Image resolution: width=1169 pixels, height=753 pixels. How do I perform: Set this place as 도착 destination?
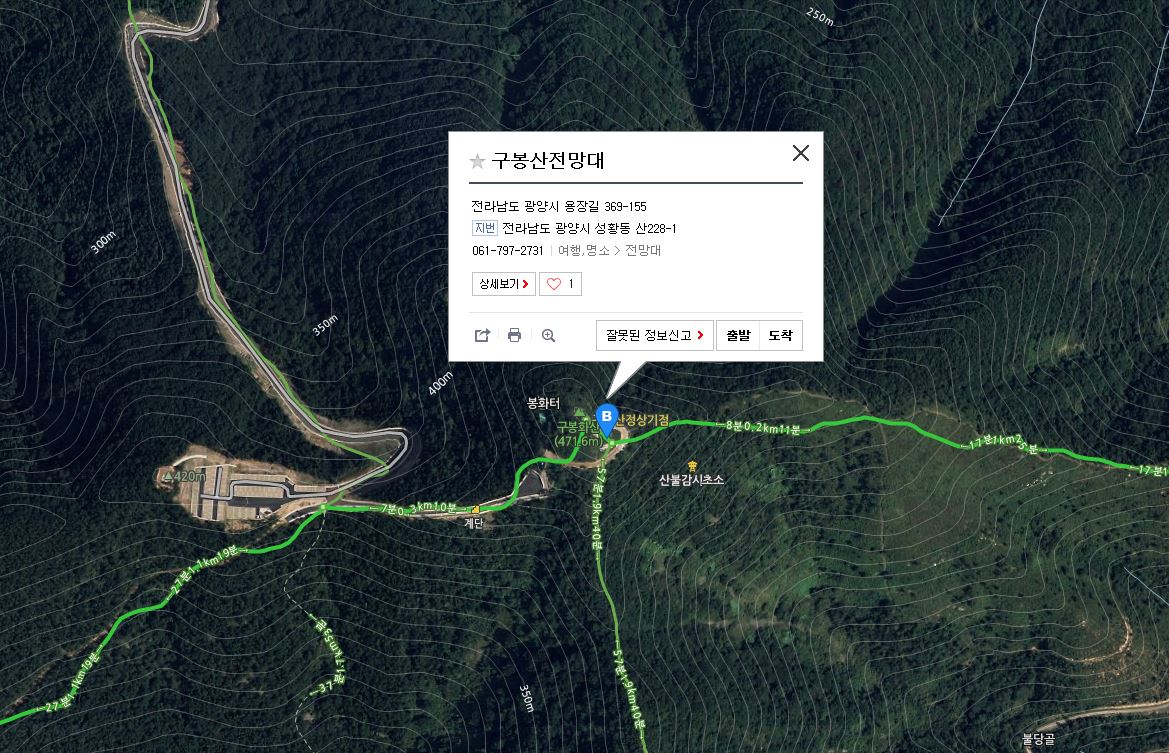780,336
